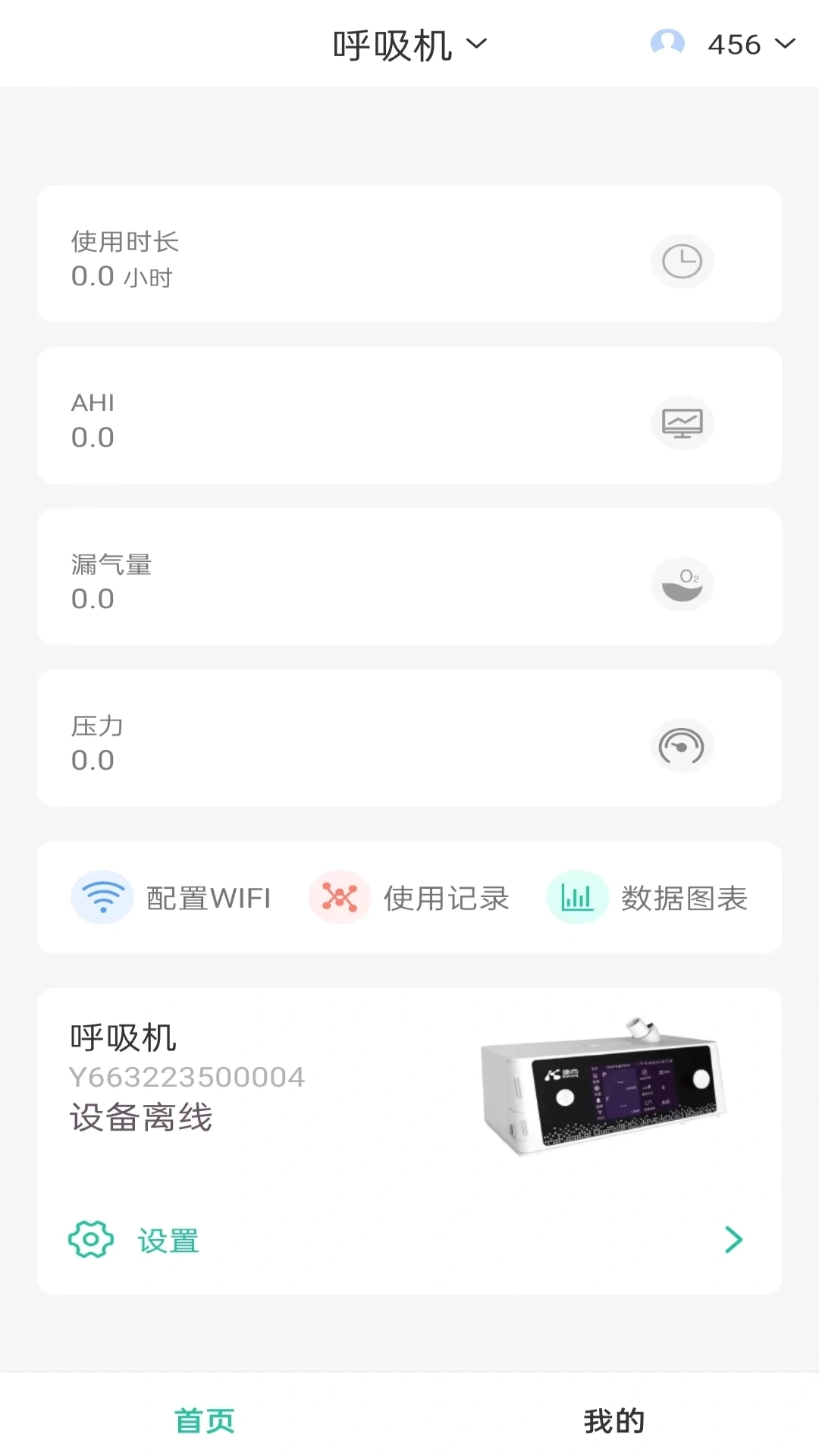Viewport: 819px width, 1456px height.
Task: Tap the serial number Y663223500004
Action: (187, 1077)
